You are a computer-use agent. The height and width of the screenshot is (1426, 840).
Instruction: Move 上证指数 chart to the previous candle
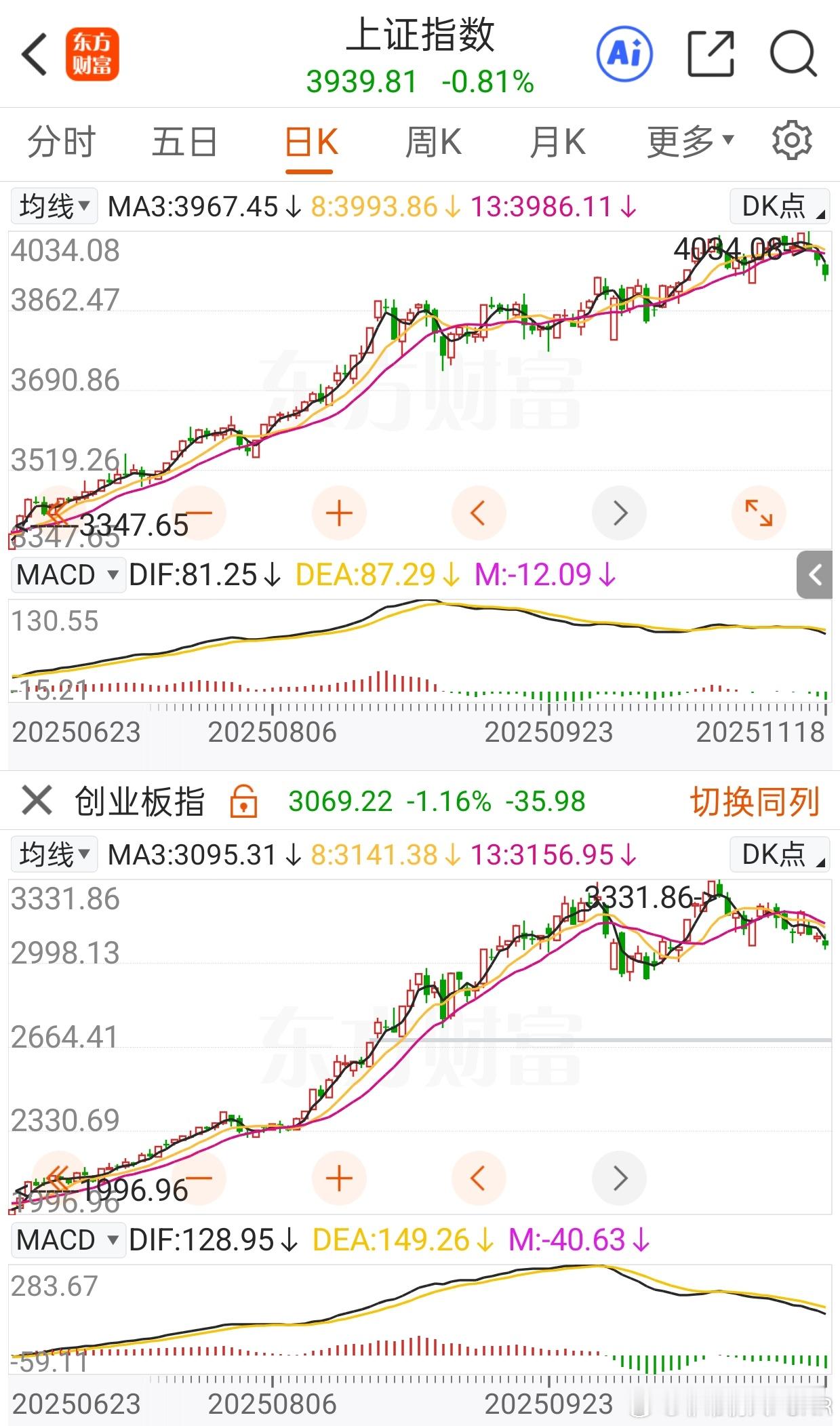click(x=479, y=513)
